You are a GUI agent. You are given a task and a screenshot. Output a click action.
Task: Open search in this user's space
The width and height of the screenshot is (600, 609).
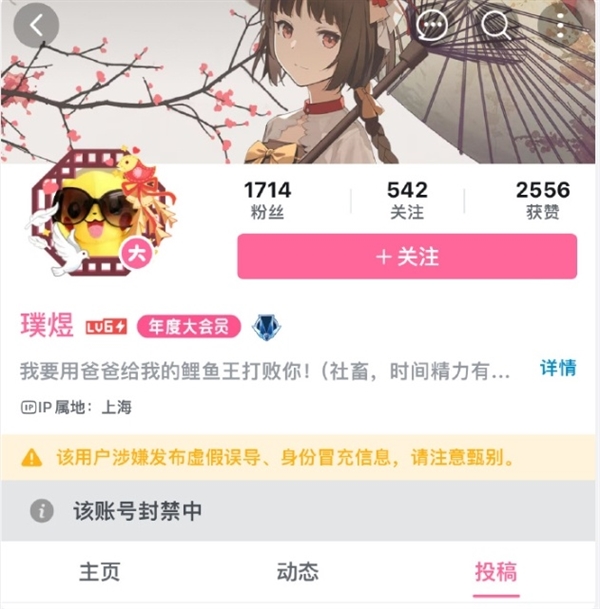tap(496, 26)
